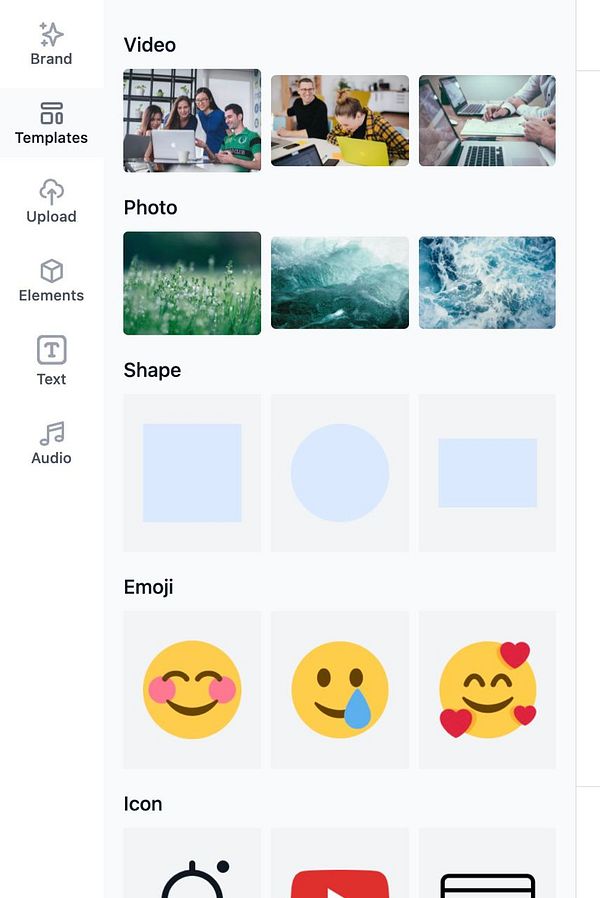Screen dimensions: 600x898
Task: Go to the Elements tab
Action: click(x=51, y=281)
